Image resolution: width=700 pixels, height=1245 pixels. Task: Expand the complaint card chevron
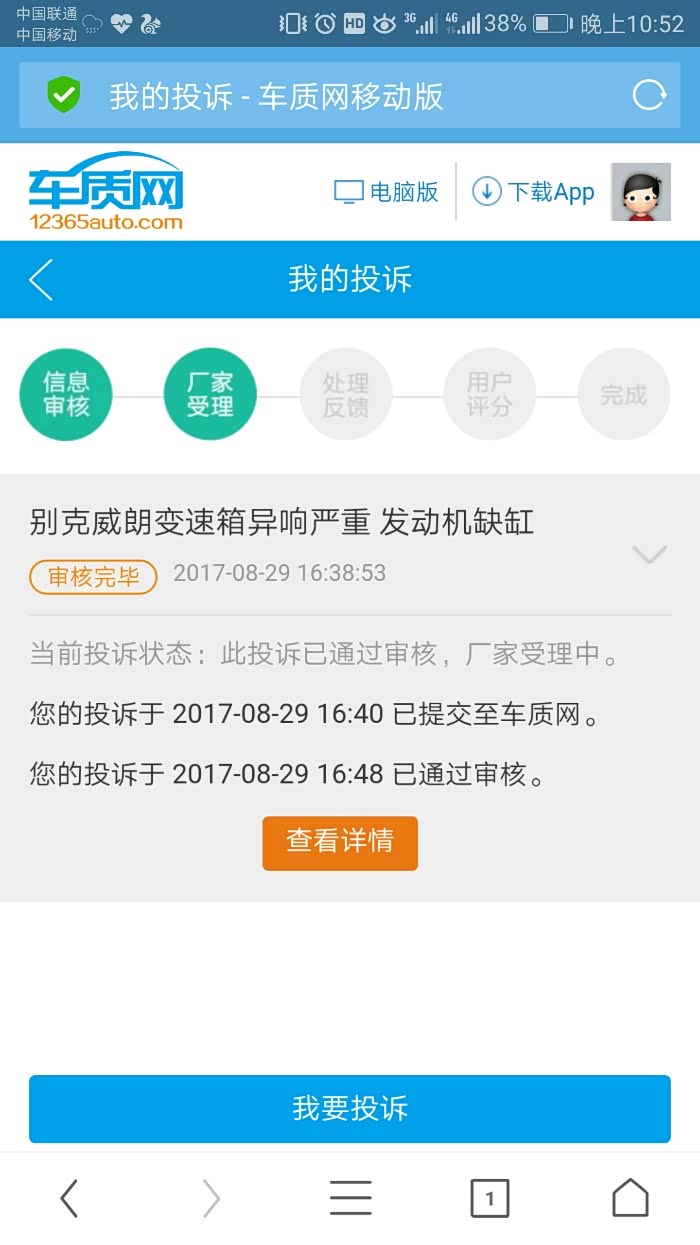[650, 554]
